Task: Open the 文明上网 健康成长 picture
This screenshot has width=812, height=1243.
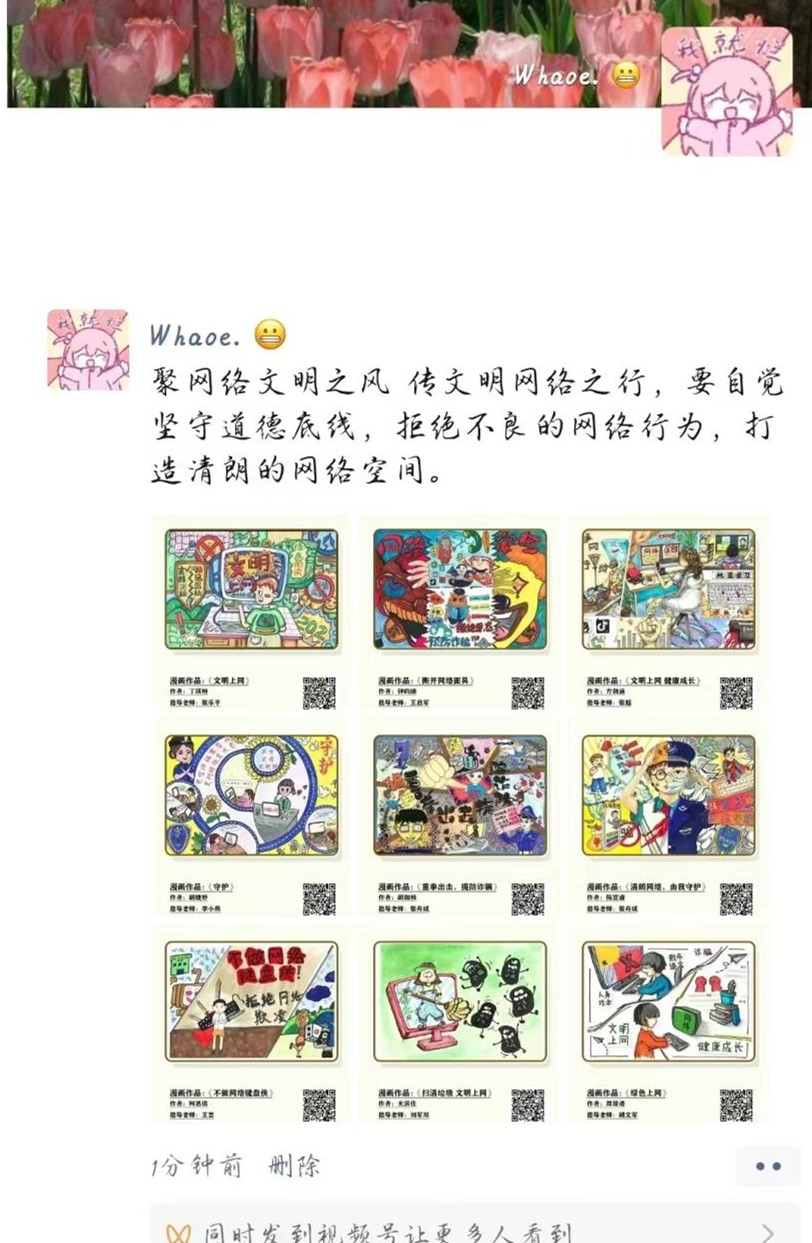Action: click(668, 612)
